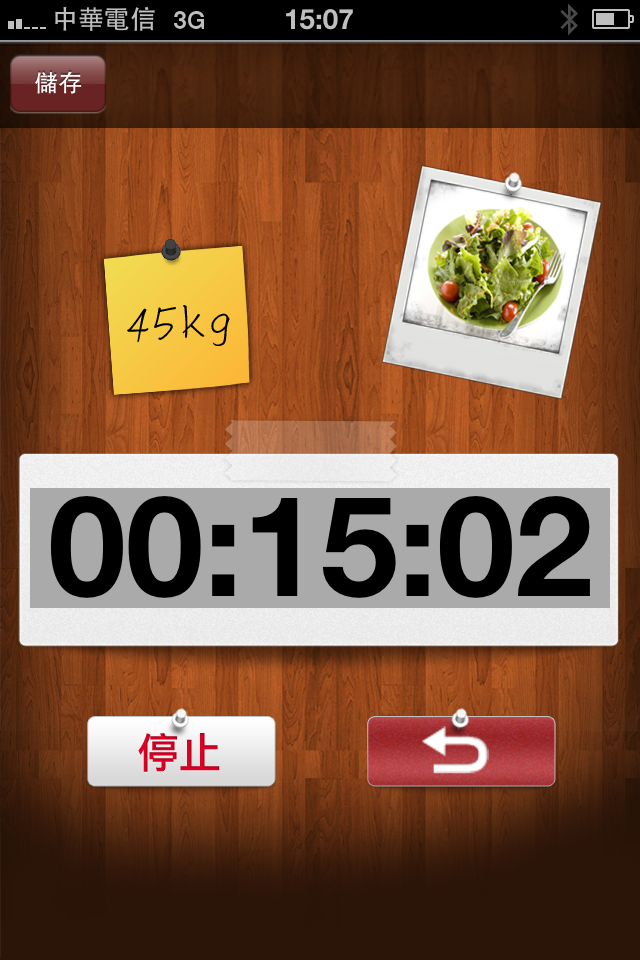Stop the timer with 停止 button
Screen dimensions: 640x960
[x=181, y=752]
